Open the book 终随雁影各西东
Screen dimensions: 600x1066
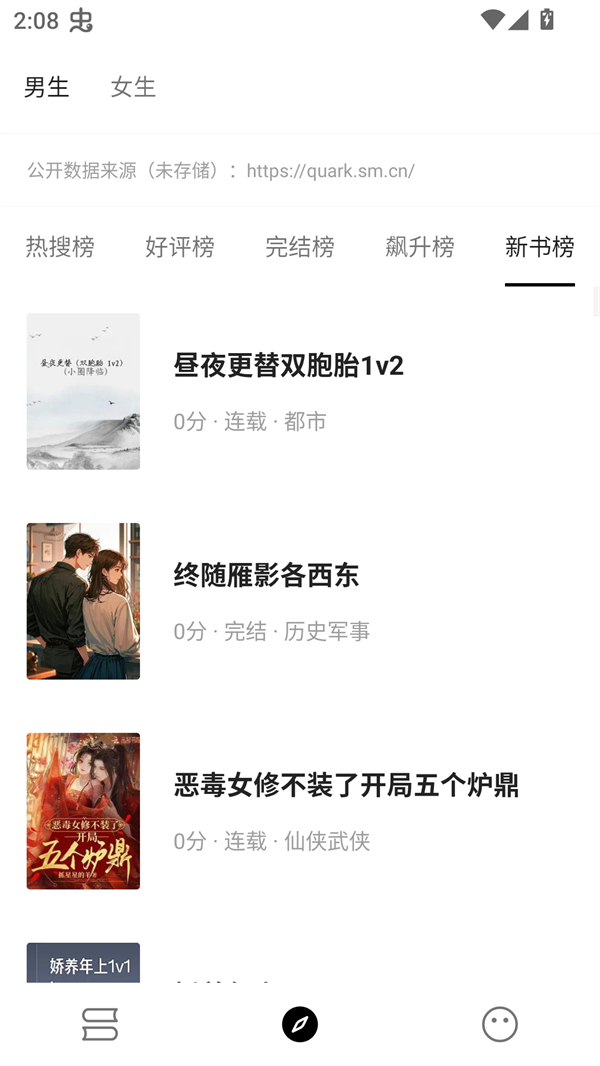coord(266,576)
